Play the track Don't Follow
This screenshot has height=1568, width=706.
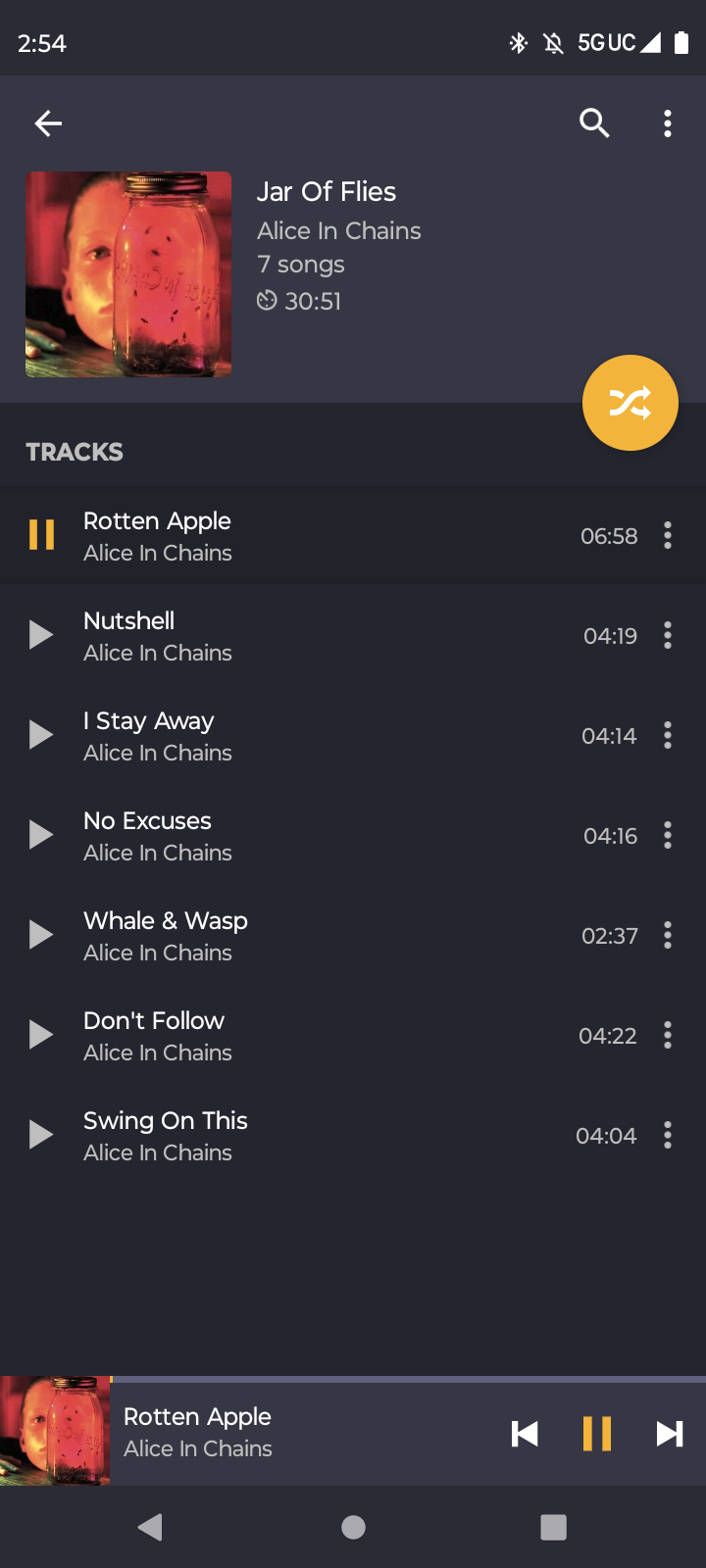pos(41,1035)
